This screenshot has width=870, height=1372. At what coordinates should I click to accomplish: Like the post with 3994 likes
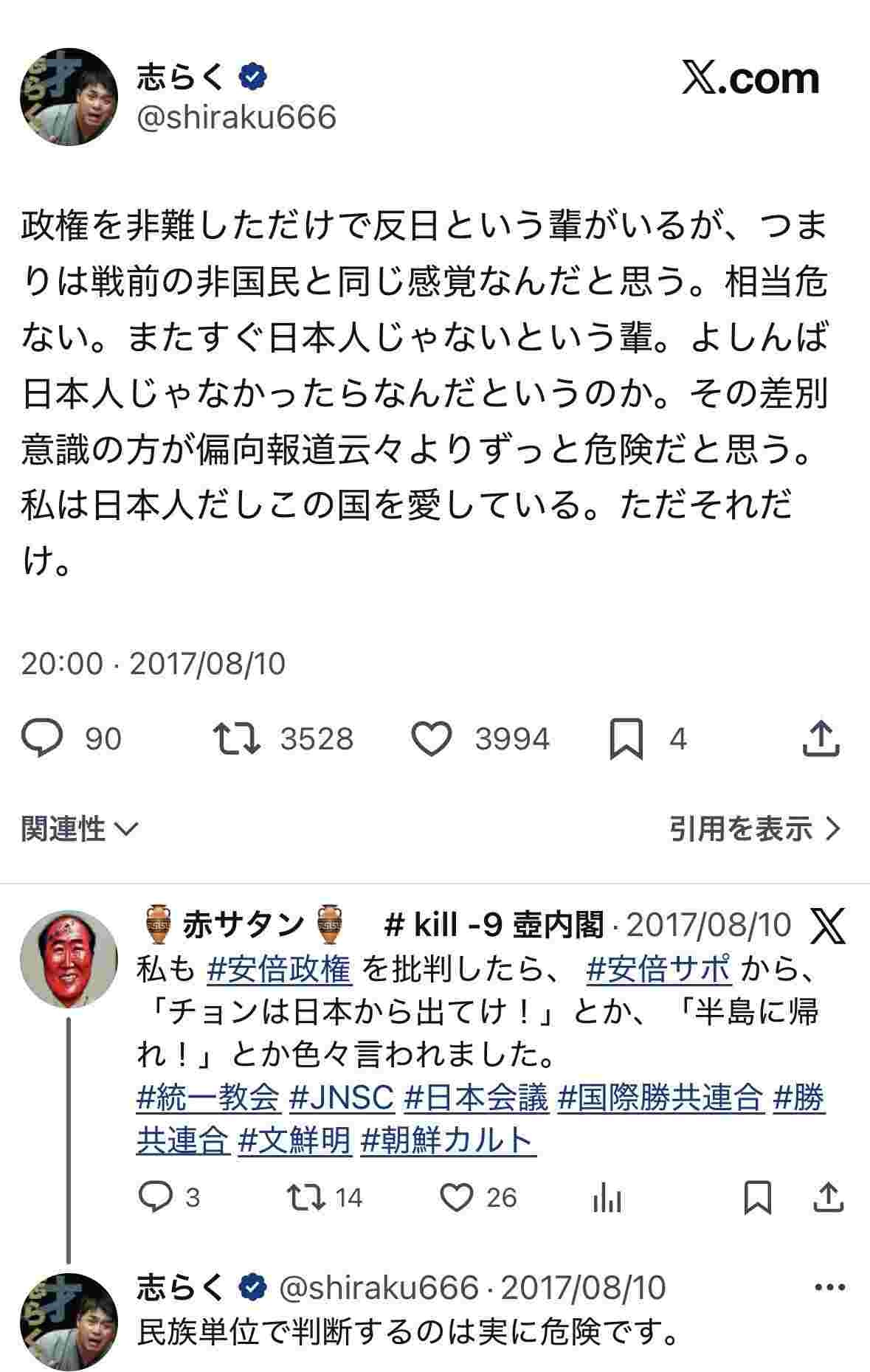tap(431, 739)
